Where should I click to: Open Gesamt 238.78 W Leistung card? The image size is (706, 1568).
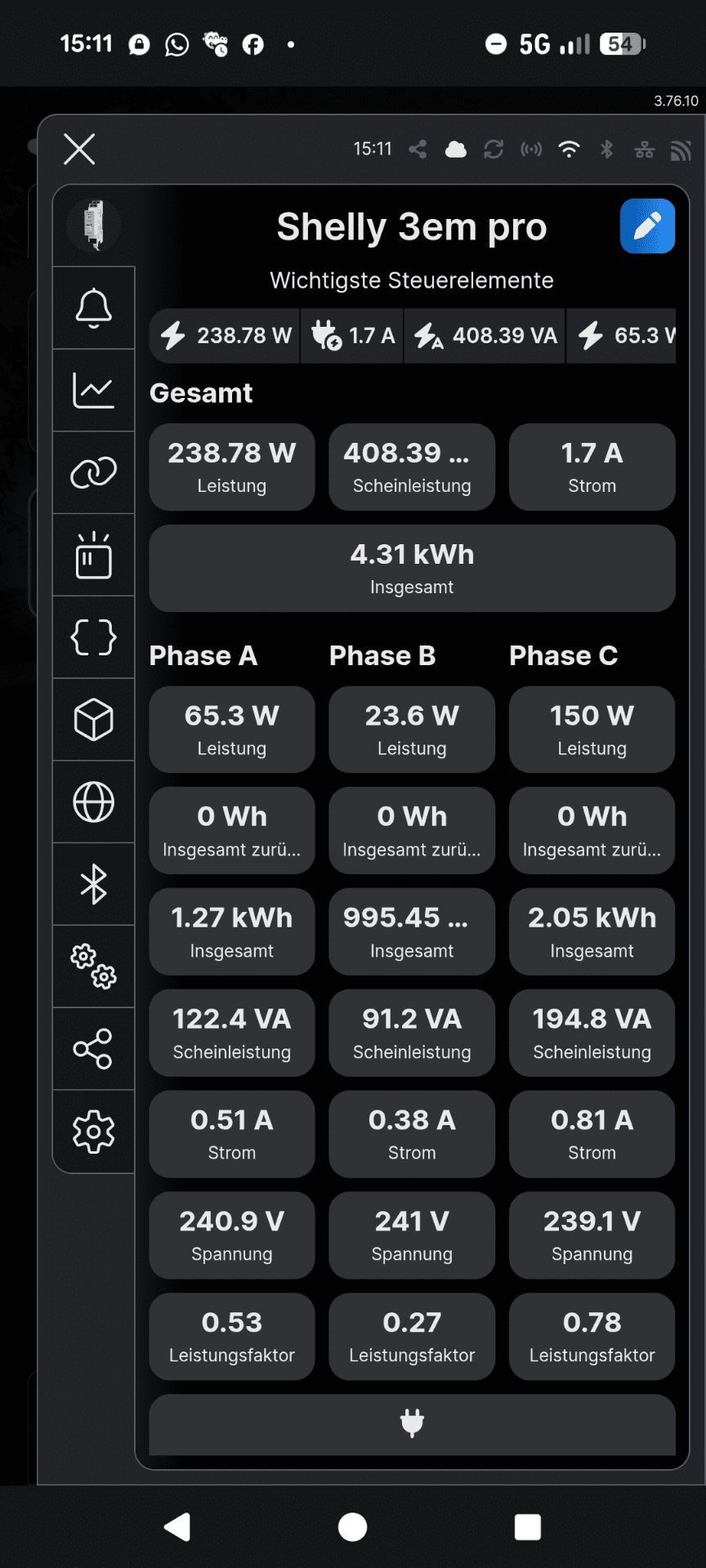(x=232, y=467)
